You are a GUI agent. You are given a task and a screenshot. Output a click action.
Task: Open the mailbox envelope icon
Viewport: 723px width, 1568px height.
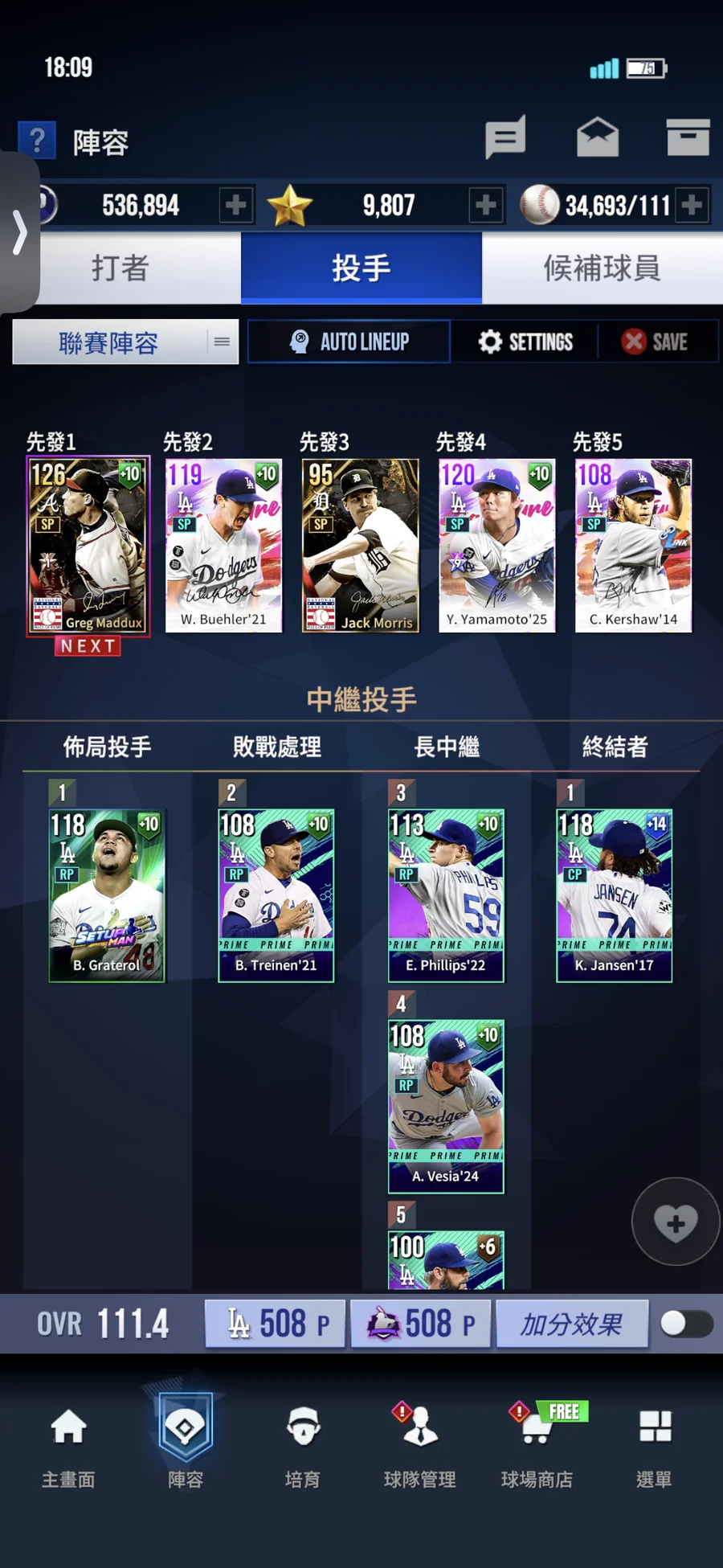pyautogui.click(x=598, y=137)
